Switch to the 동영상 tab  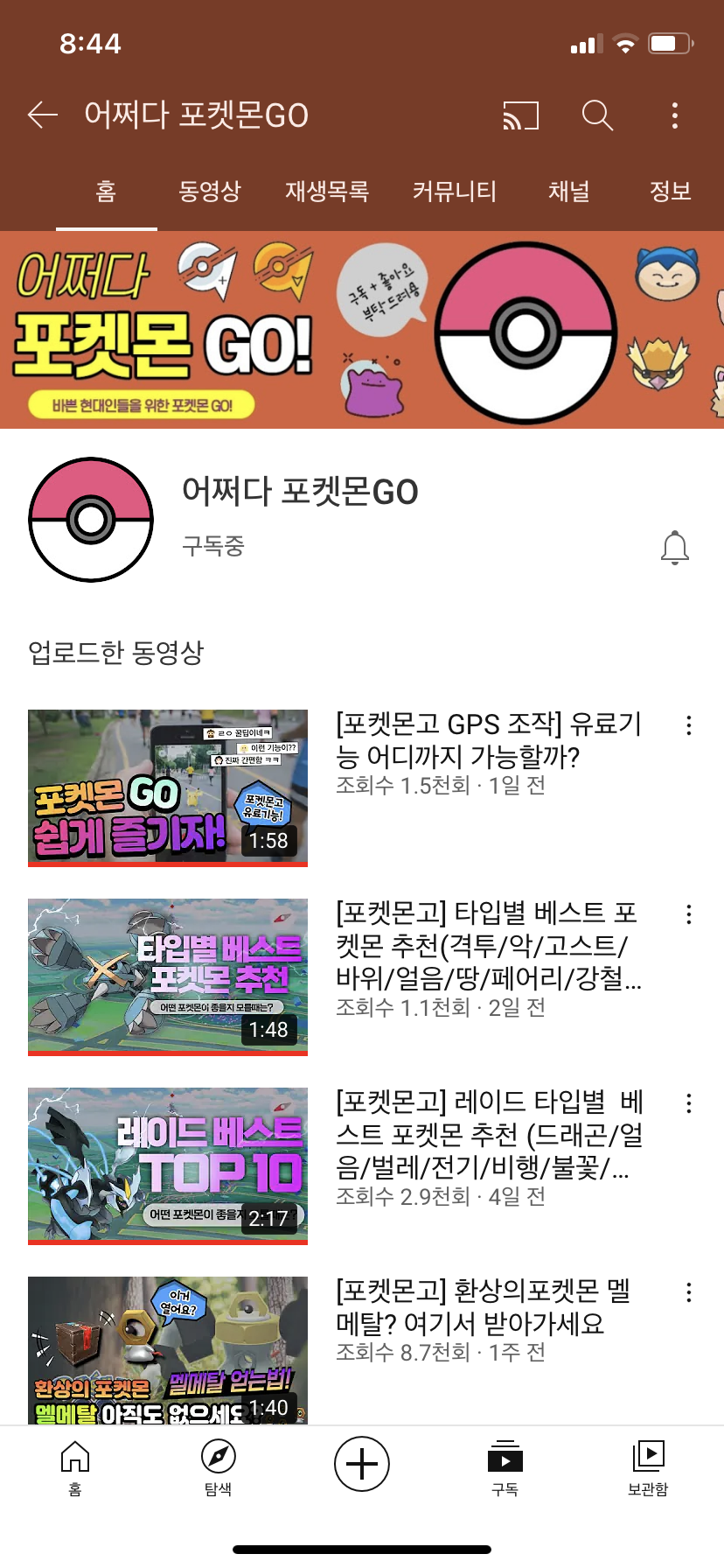pos(209,192)
